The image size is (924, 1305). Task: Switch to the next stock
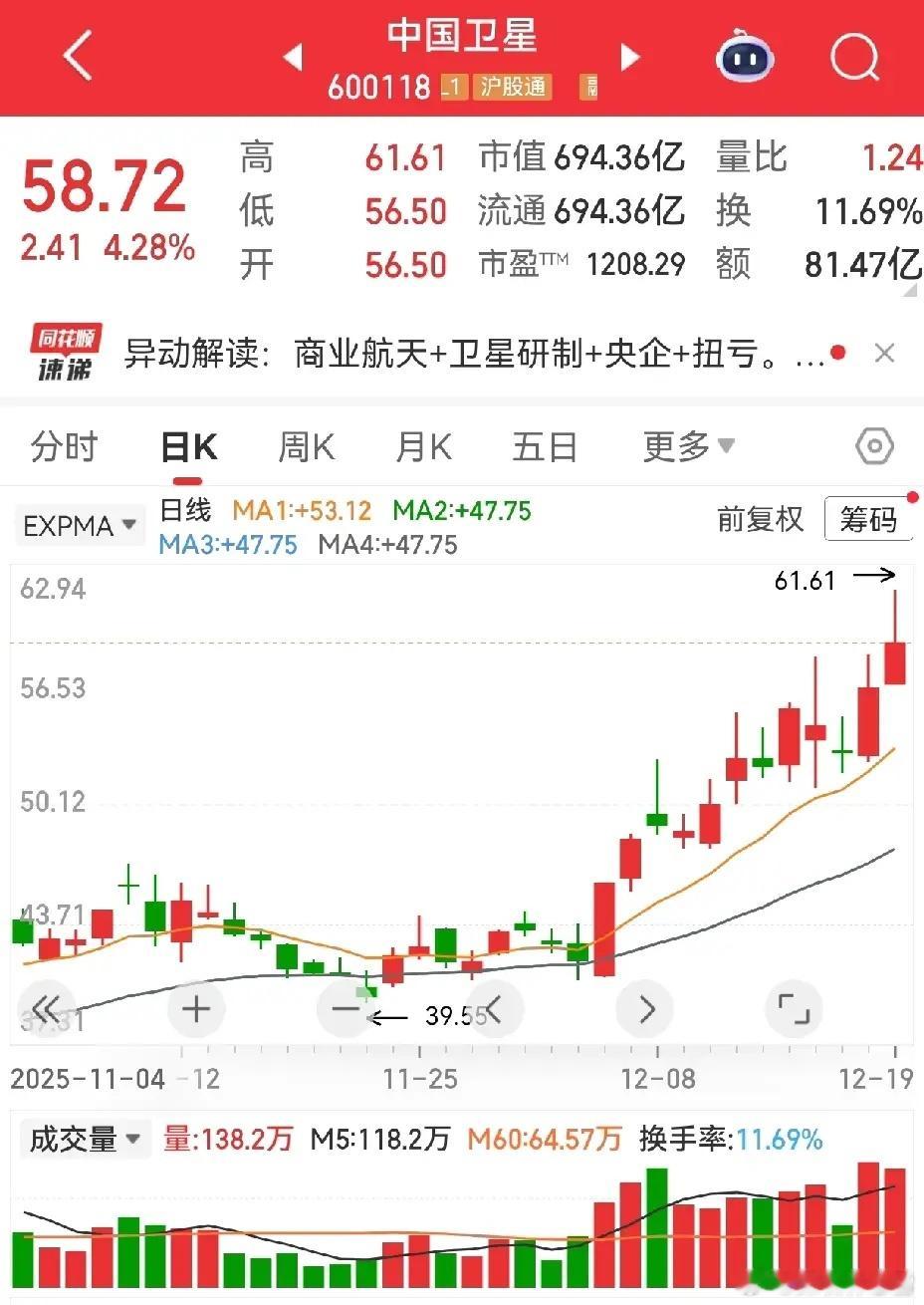coord(630,56)
